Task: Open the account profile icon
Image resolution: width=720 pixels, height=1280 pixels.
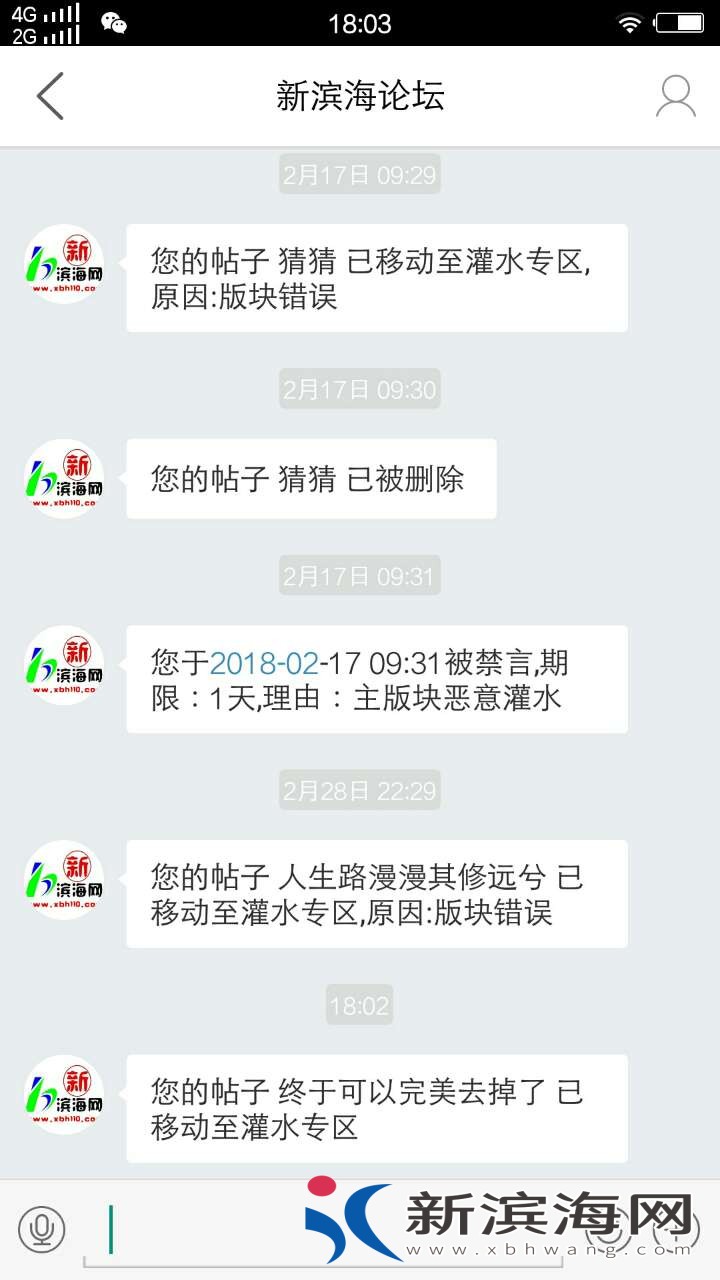Action: [675, 96]
